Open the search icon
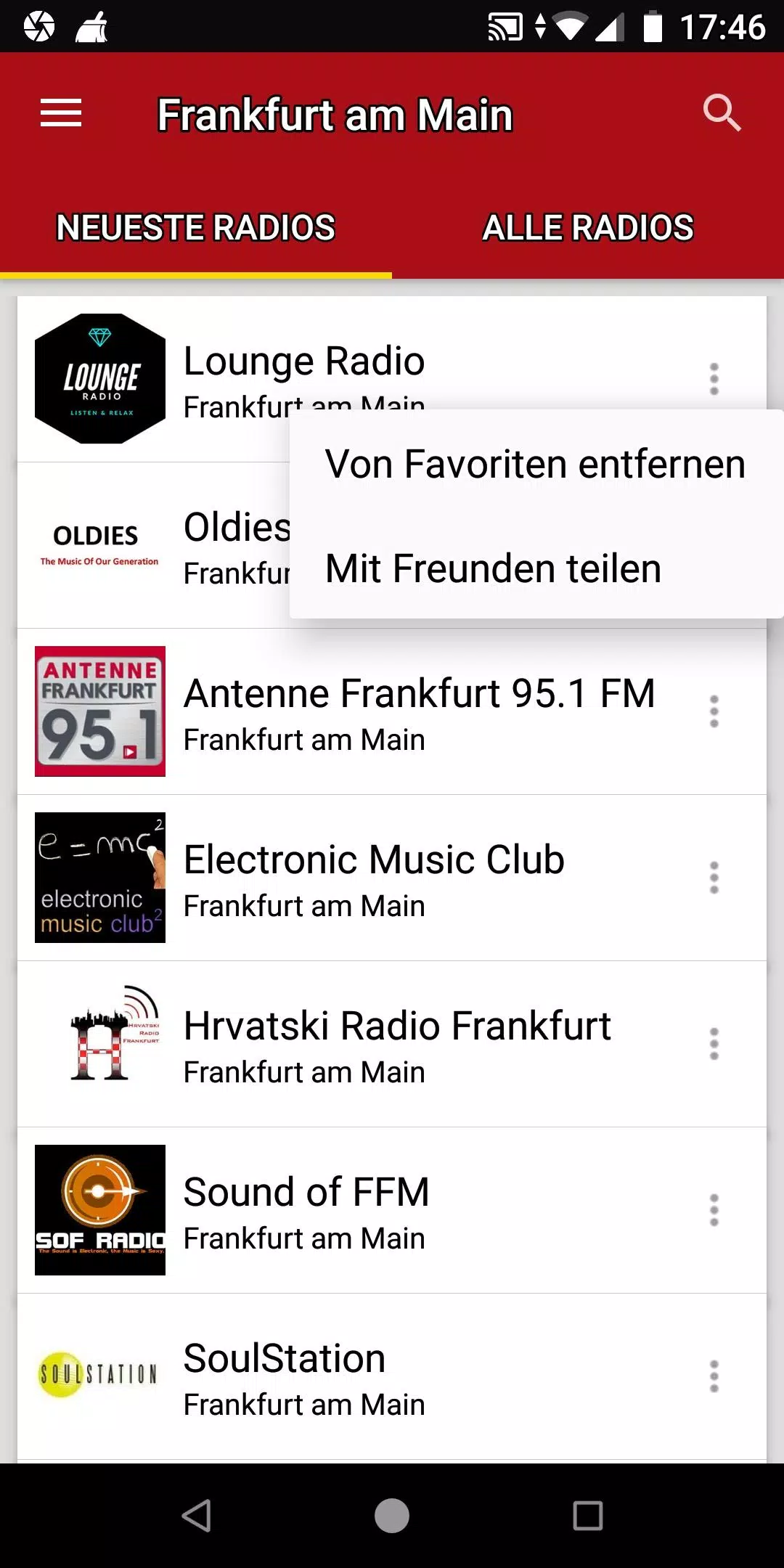Screen dimensions: 784x1568 point(722,113)
